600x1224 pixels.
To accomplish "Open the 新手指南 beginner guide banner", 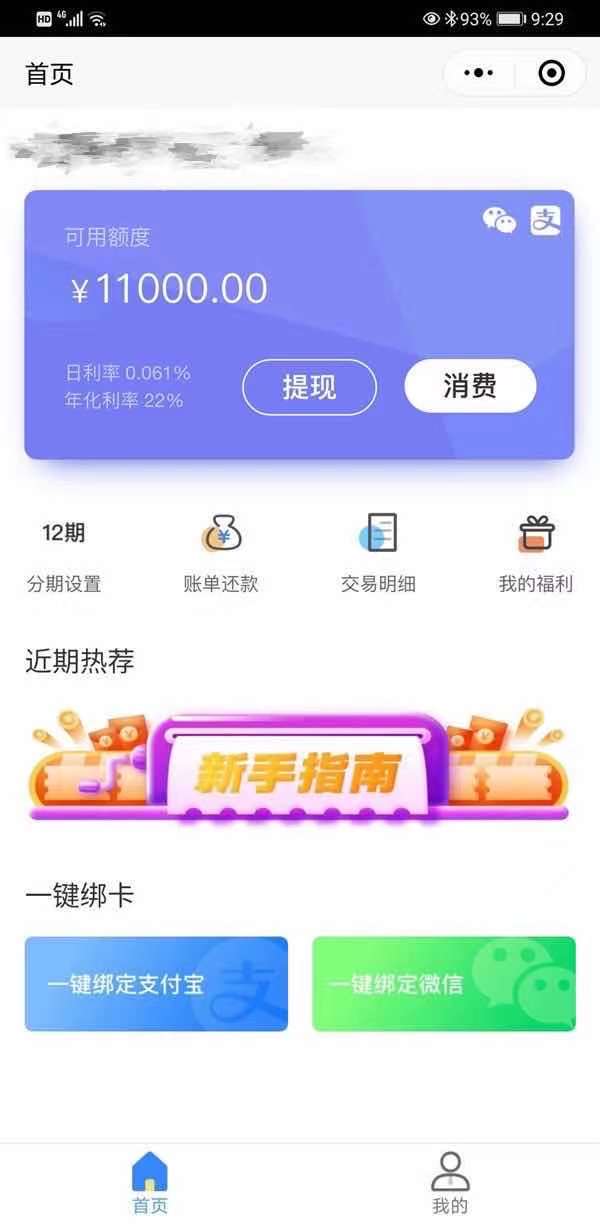I will tap(299, 766).
